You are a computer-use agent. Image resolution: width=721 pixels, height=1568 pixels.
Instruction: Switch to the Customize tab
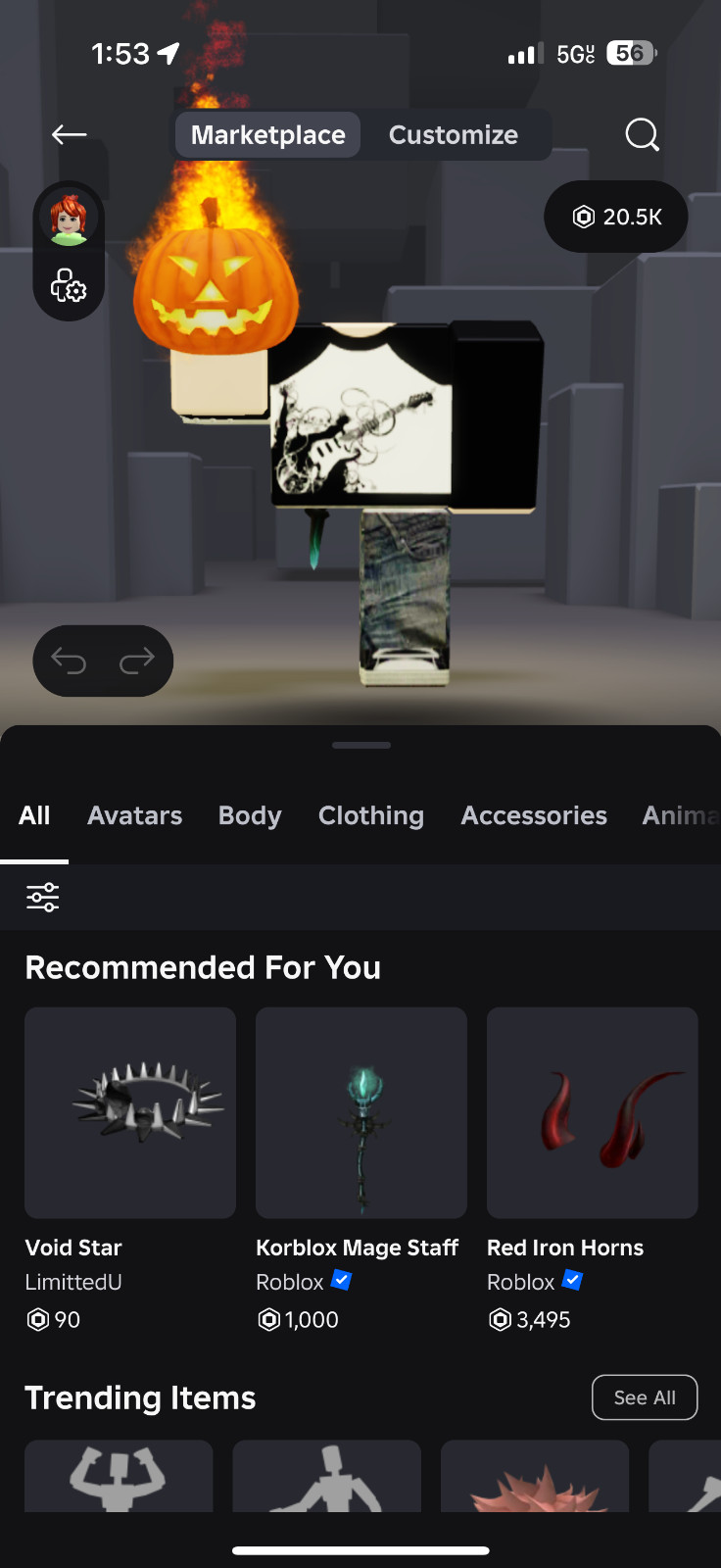(454, 134)
